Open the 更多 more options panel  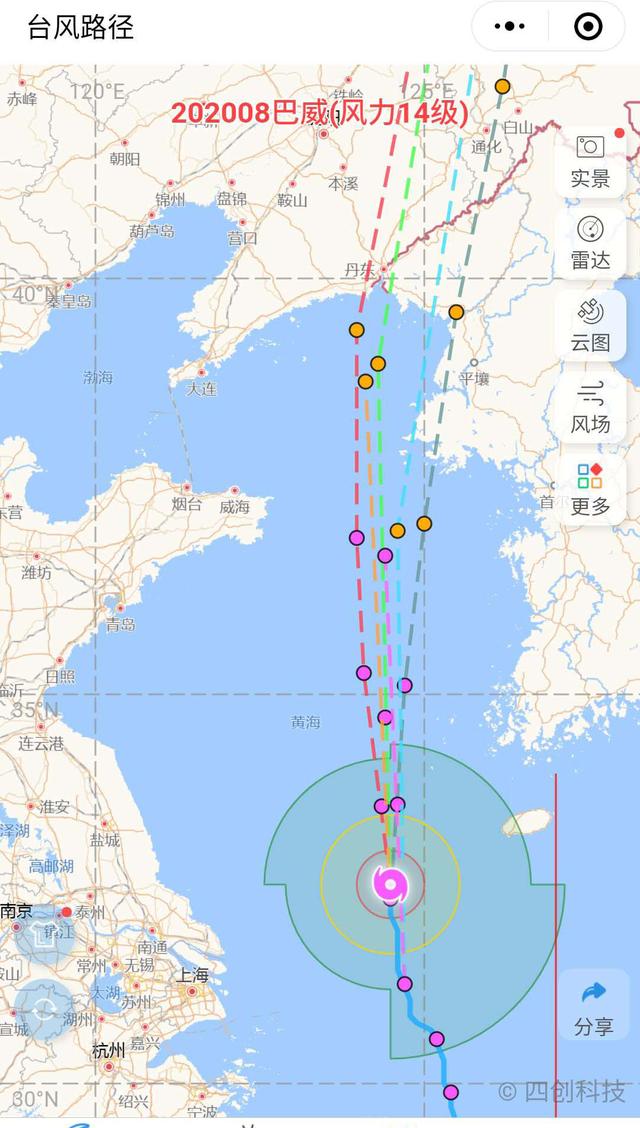point(591,489)
